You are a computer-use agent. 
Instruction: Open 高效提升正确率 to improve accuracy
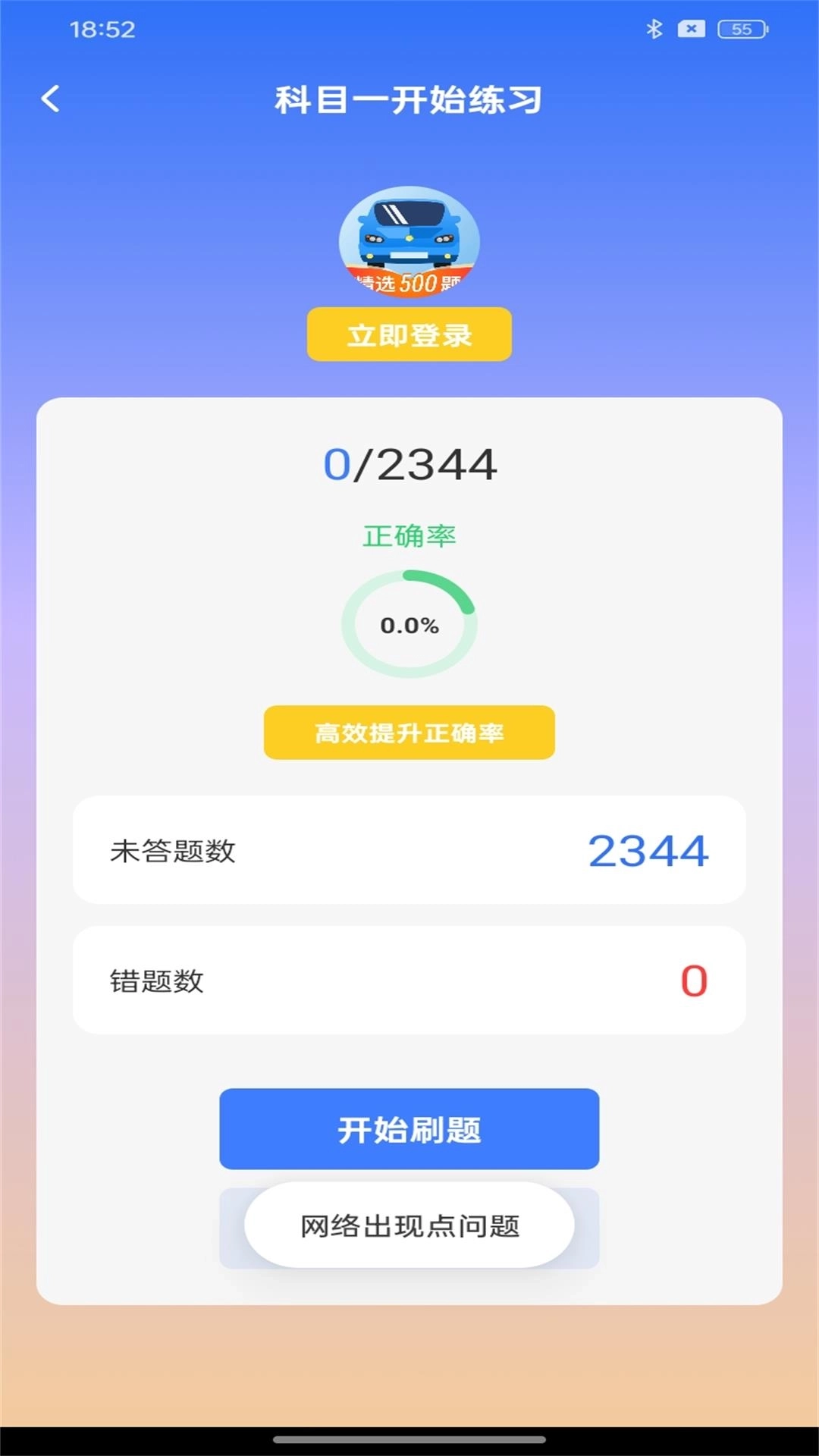[409, 733]
